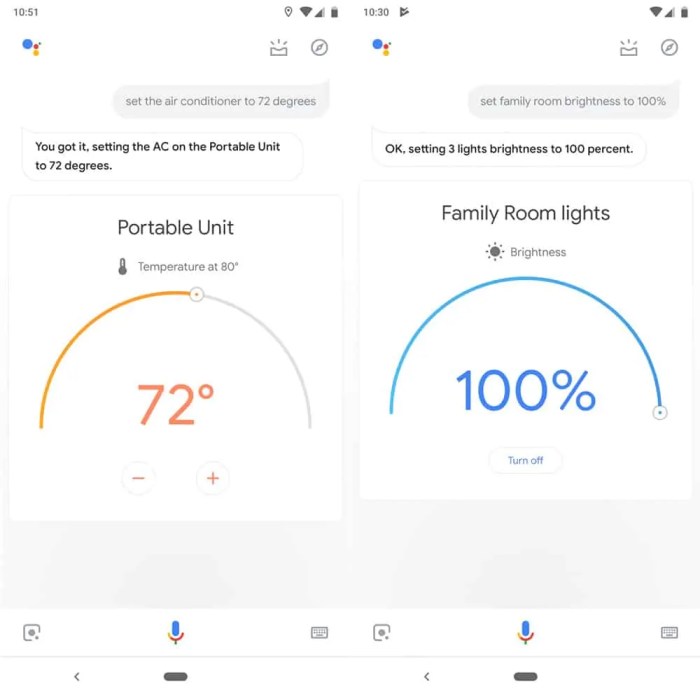700x697 pixels.
Task: Tap home pill on Family Room screen
Action: pos(525,677)
